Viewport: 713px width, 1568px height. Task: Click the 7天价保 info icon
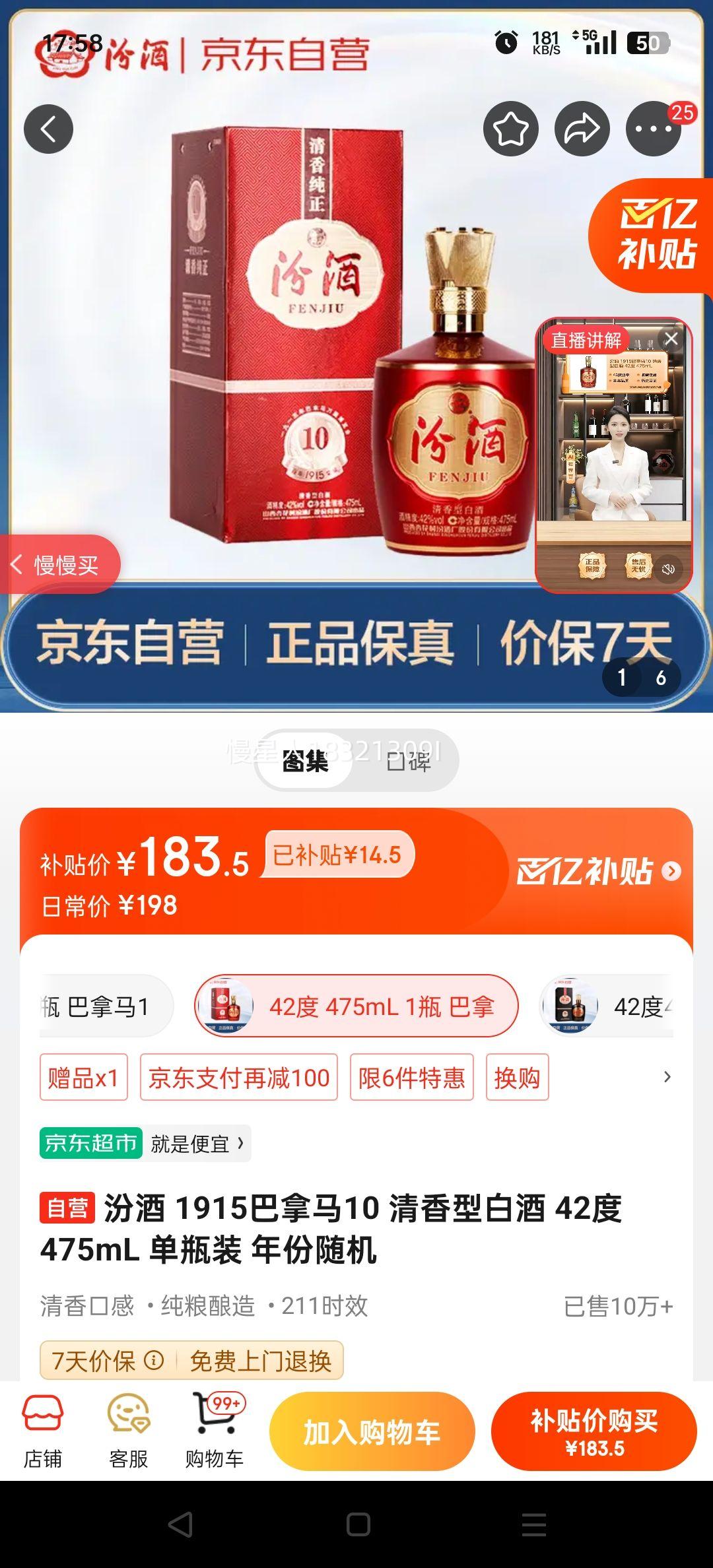[x=153, y=1361]
